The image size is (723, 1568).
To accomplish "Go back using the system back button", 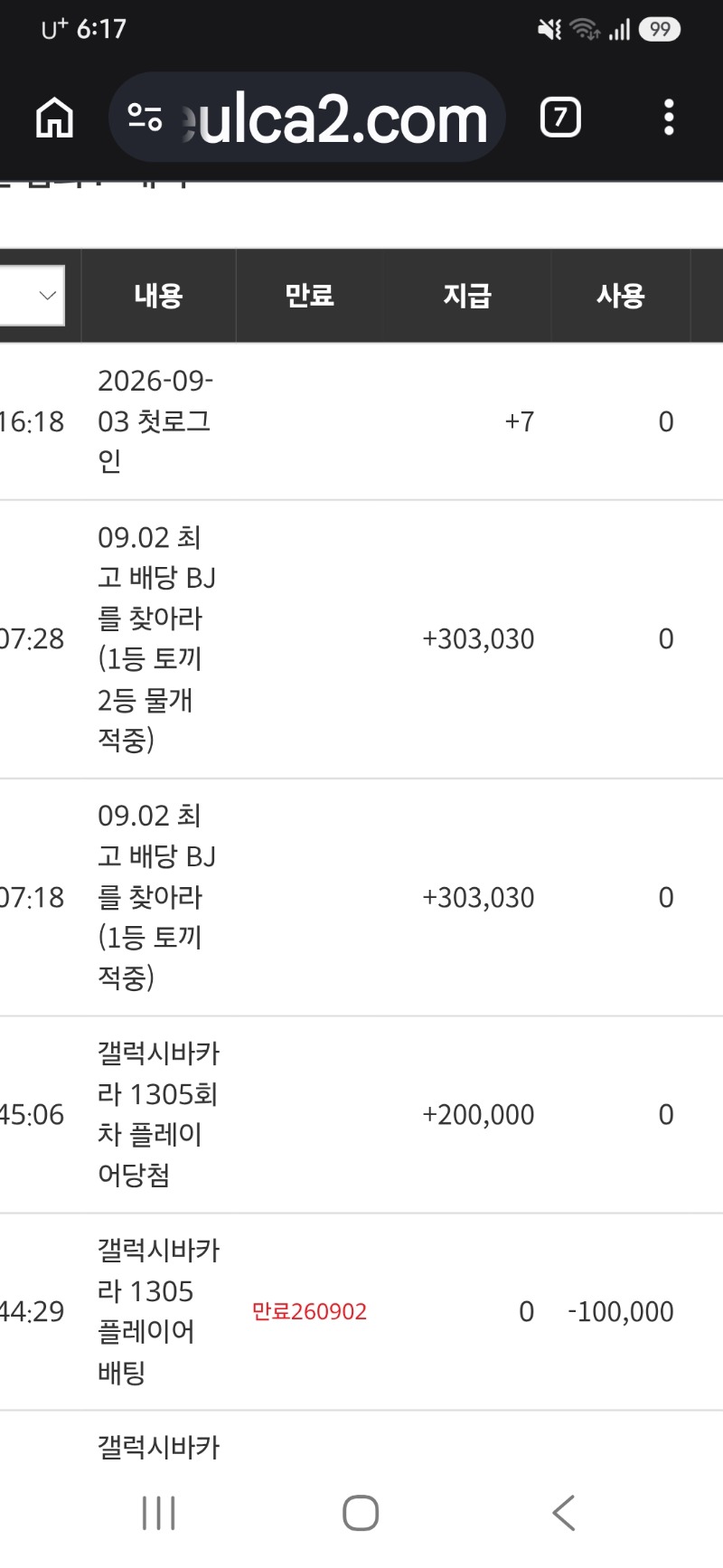I will coord(563,1513).
